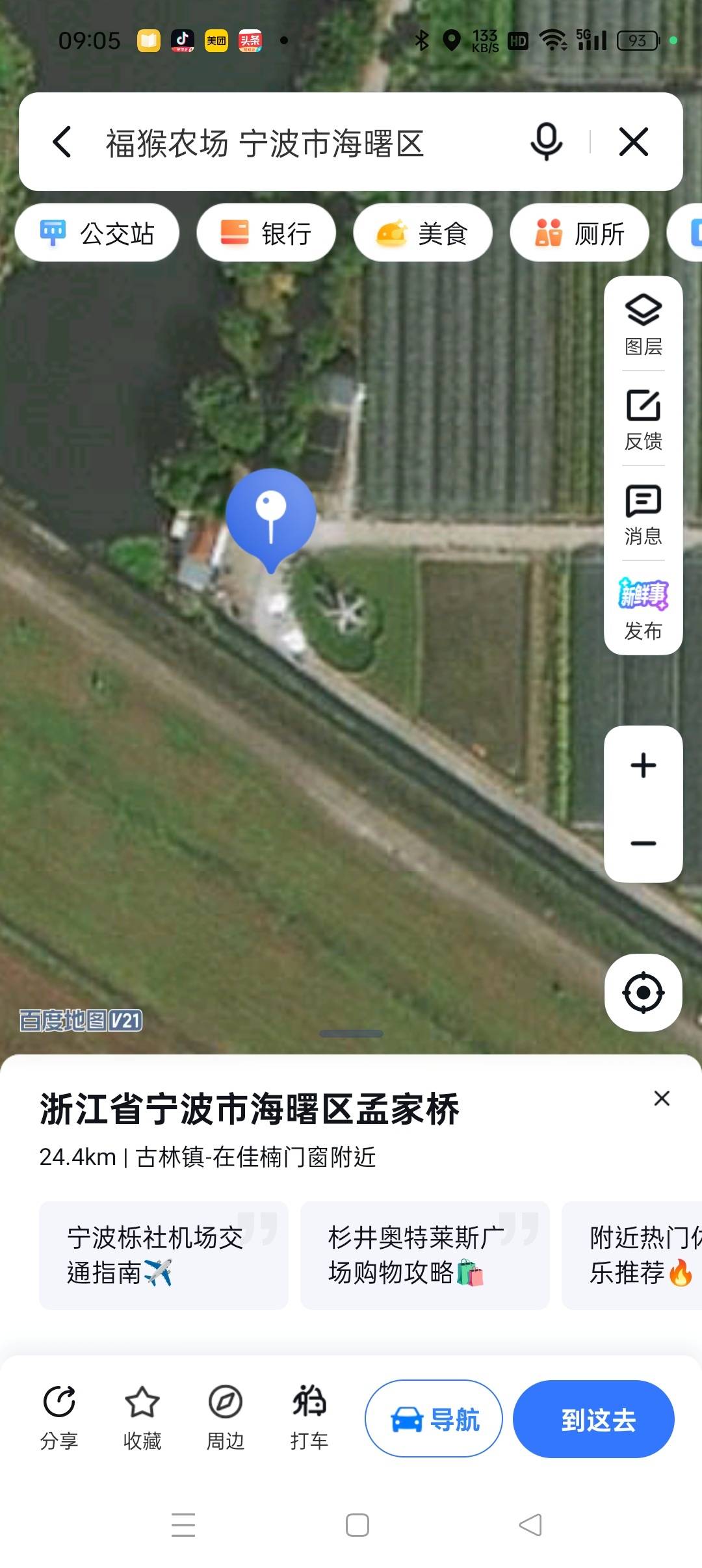
Task: Start voice search with the microphone
Action: click(x=546, y=142)
